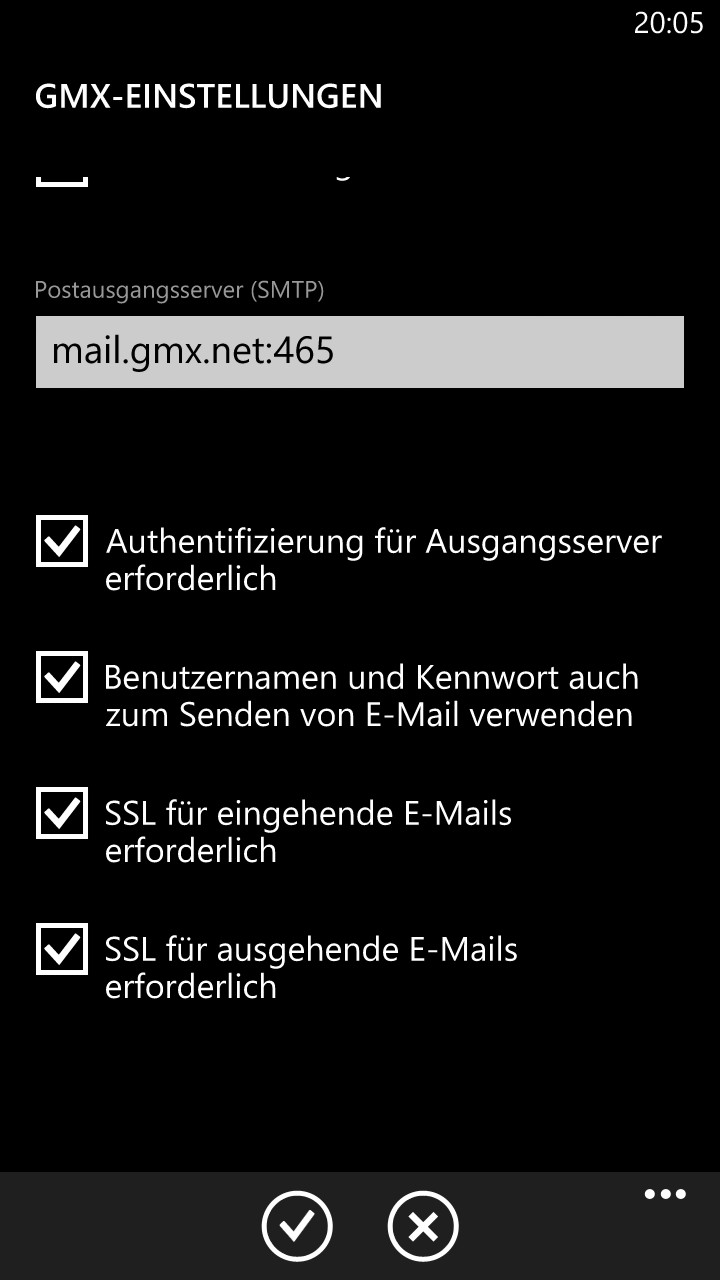Screen dimensions: 720x1280
Task: Confirm settings with the checkmark button
Action: (x=297, y=1226)
